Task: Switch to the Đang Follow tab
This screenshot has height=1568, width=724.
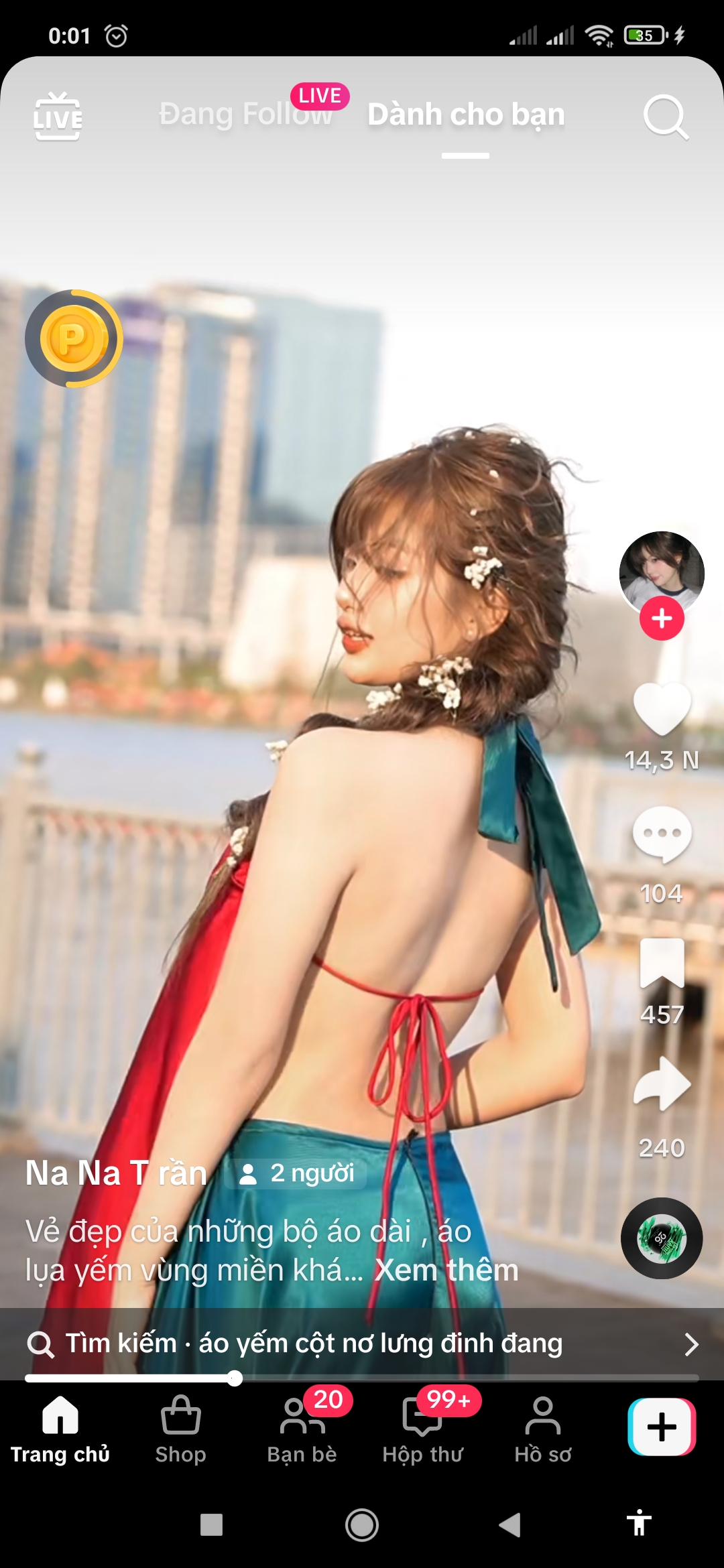Action: tap(245, 114)
